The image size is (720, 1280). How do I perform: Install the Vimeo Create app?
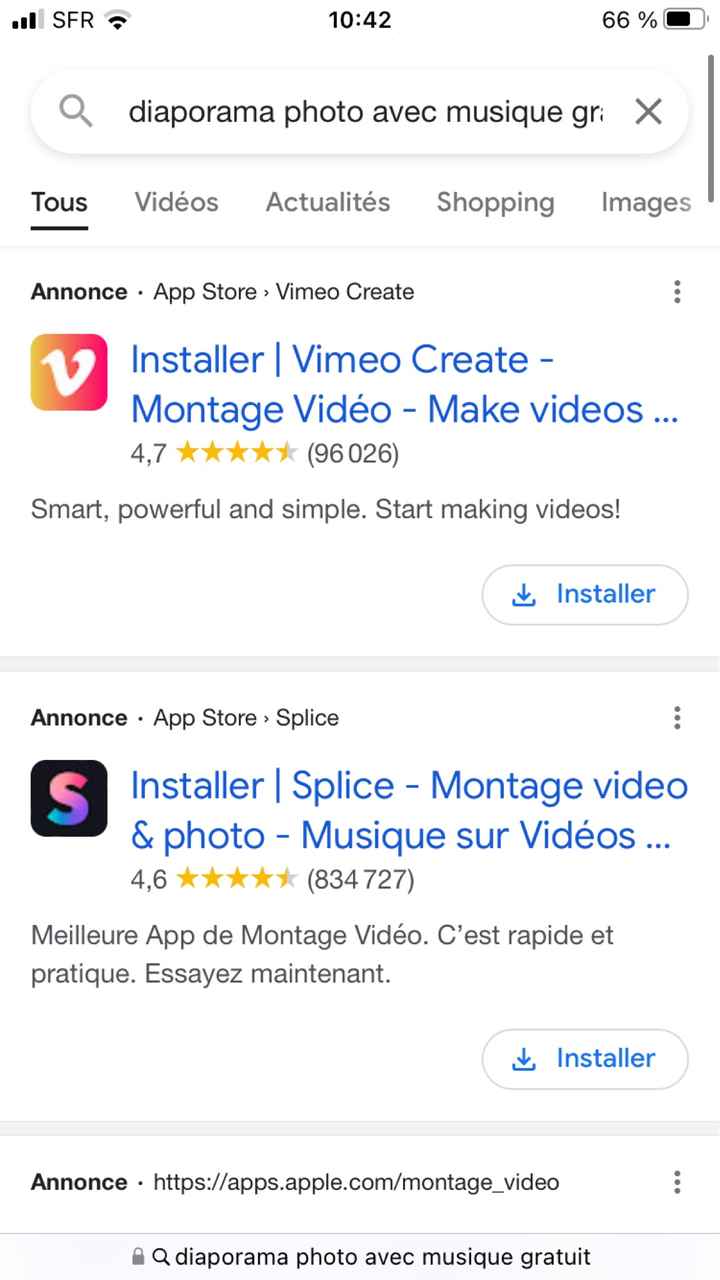[585, 594]
